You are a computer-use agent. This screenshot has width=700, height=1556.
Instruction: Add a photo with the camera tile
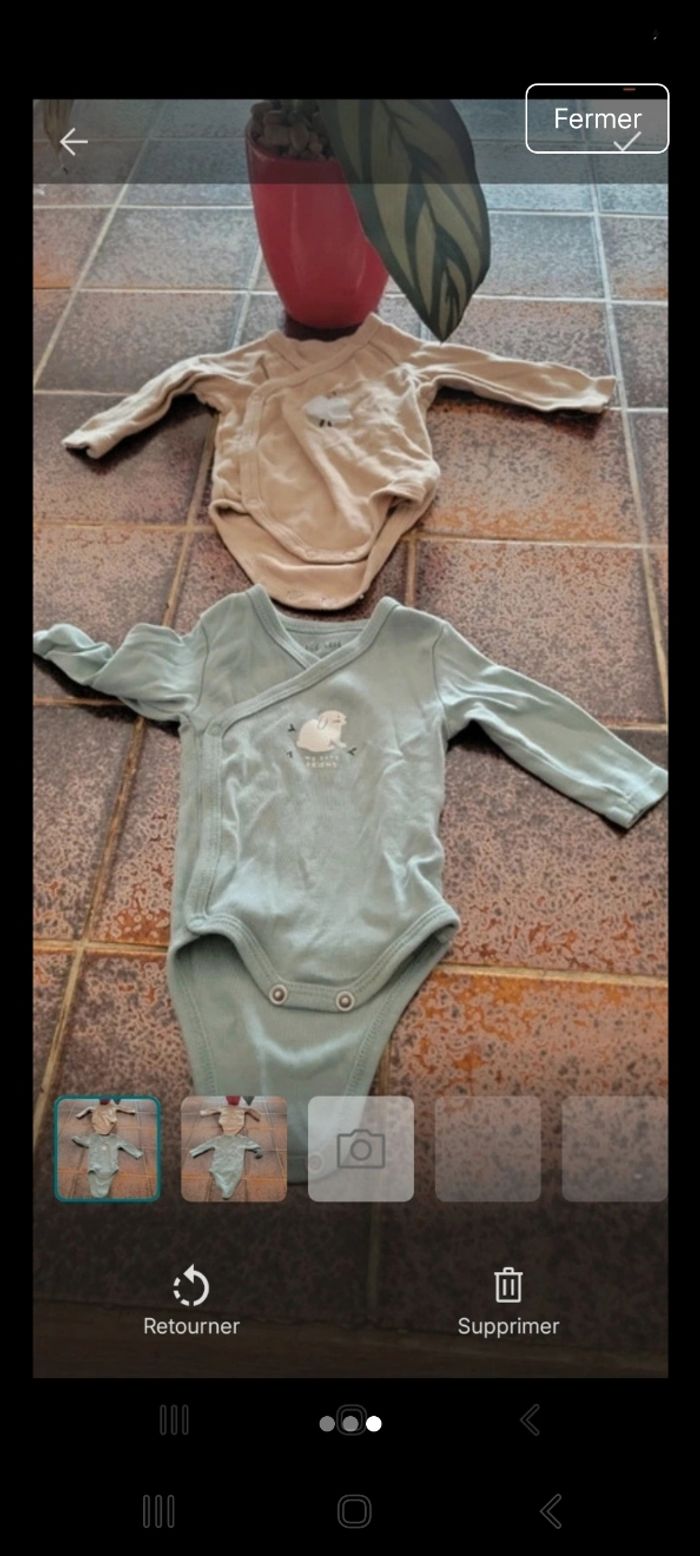pyautogui.click(x=361, y=1148)
